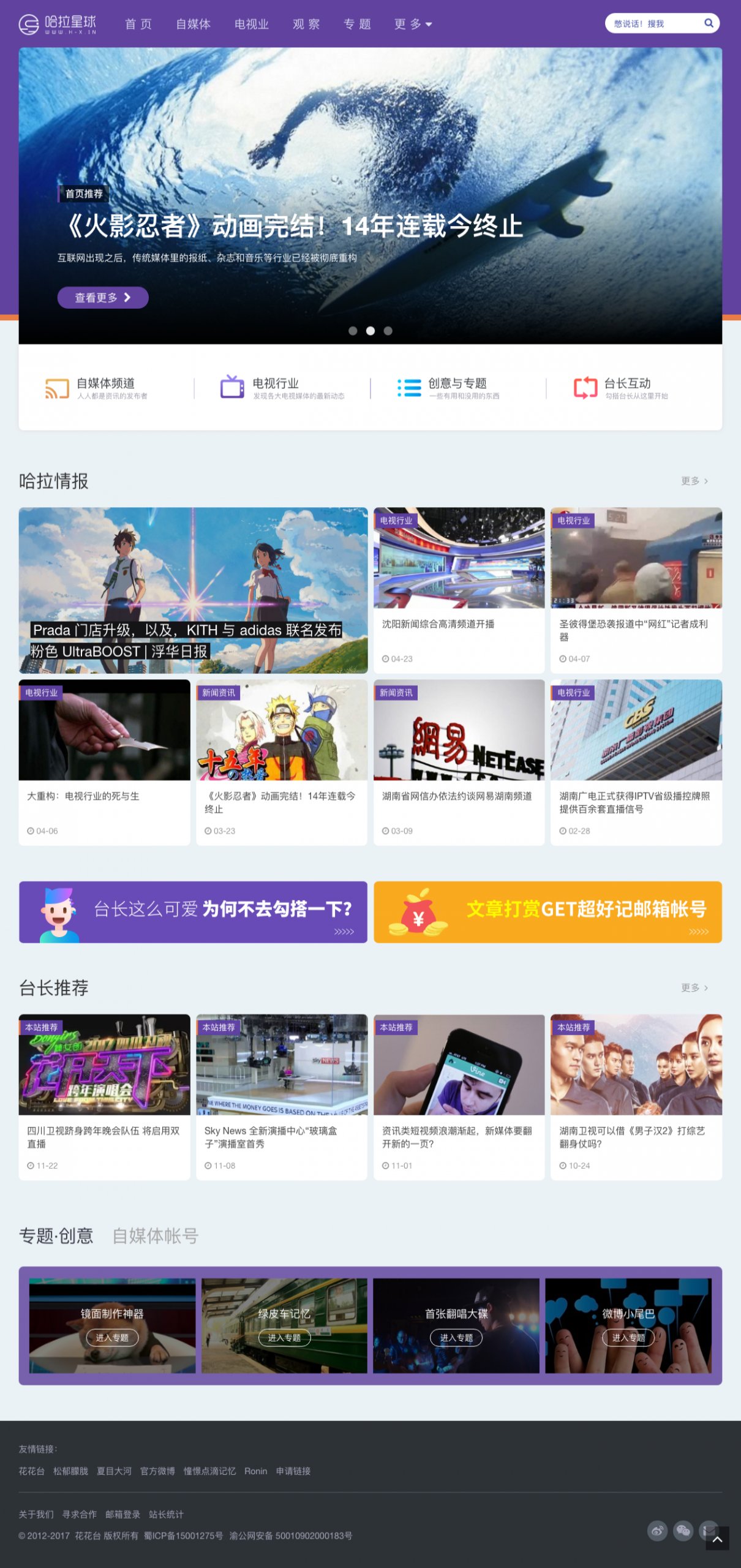Open the Sky News 玻璃盒子 article
The image size is (741, 1568).
click(x=271, y=1137)
